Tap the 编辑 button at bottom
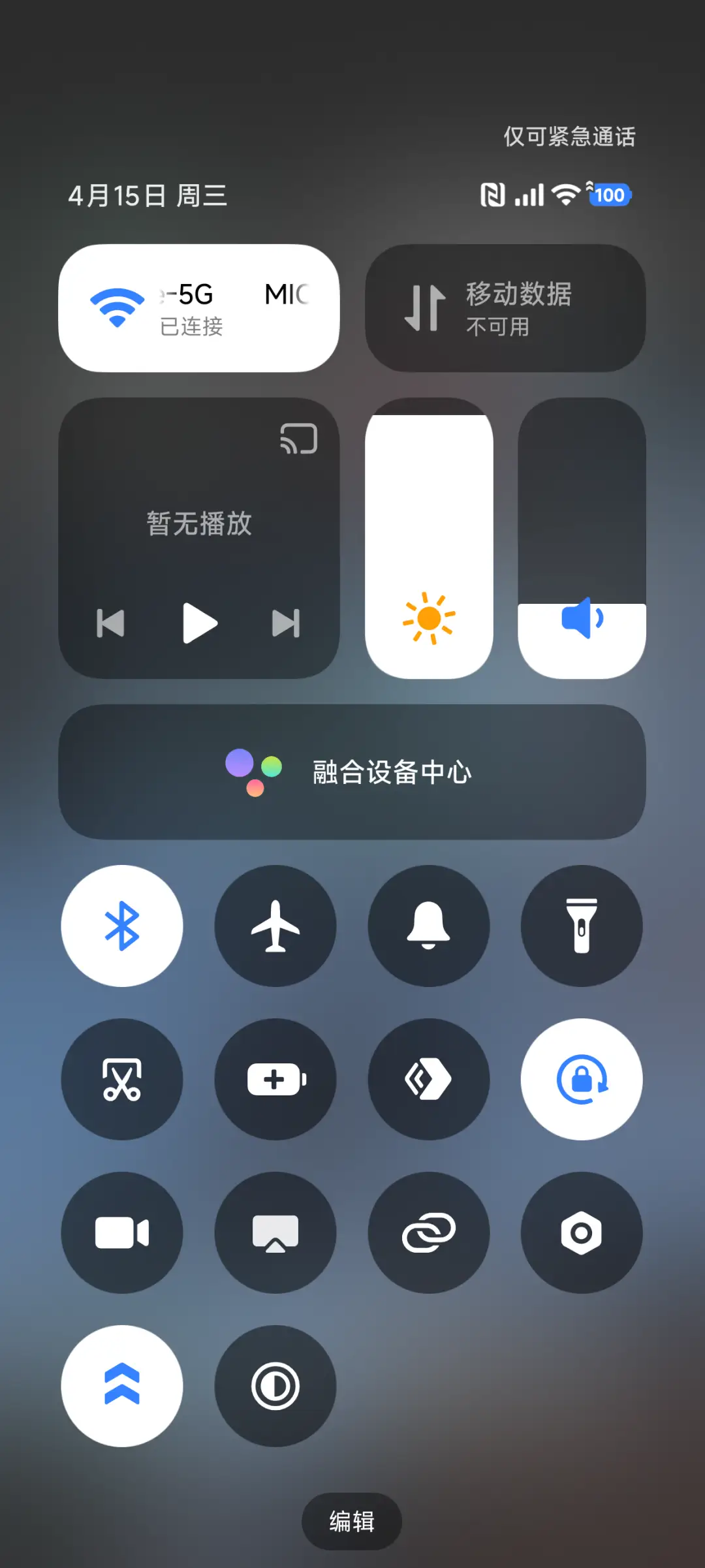Screen dimensions: 705x1568 [351, 1521]
